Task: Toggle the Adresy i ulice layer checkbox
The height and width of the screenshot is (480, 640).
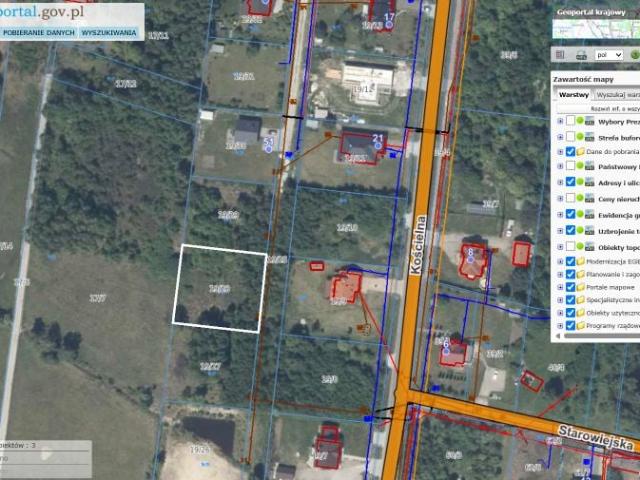Action: coord(570,183)
